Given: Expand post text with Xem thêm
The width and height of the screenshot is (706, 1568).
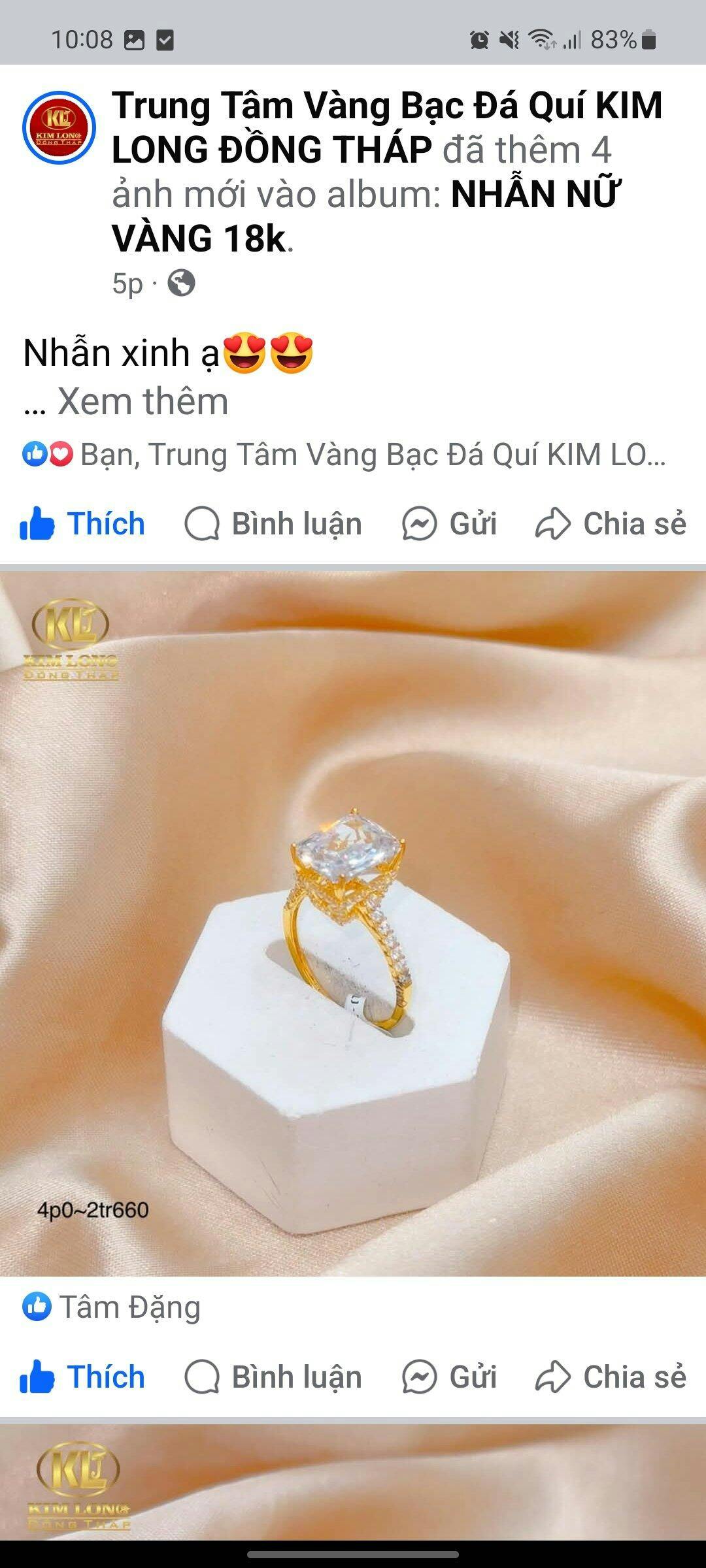Looking at the screenshot, I should point(143,401).
